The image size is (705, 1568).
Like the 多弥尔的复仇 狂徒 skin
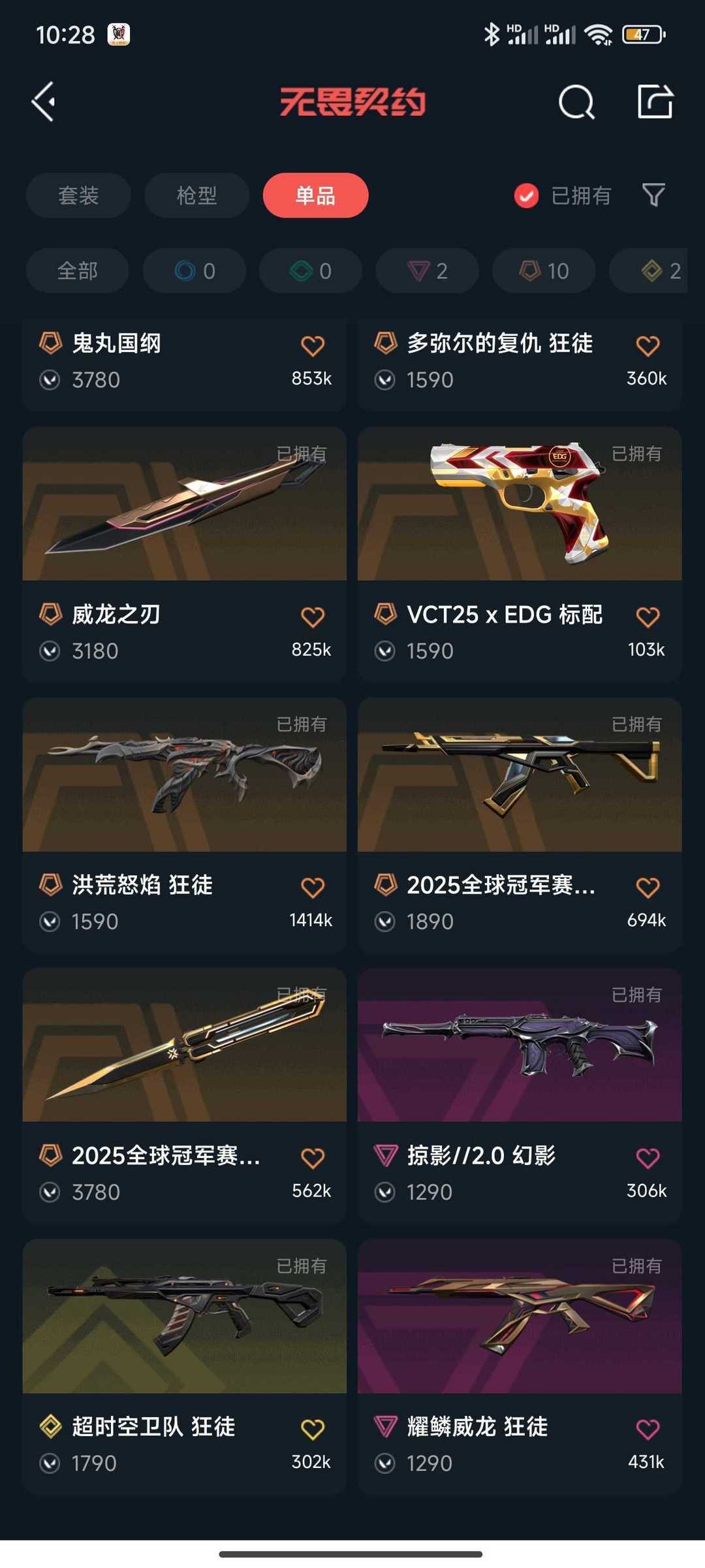click(648, 345)
